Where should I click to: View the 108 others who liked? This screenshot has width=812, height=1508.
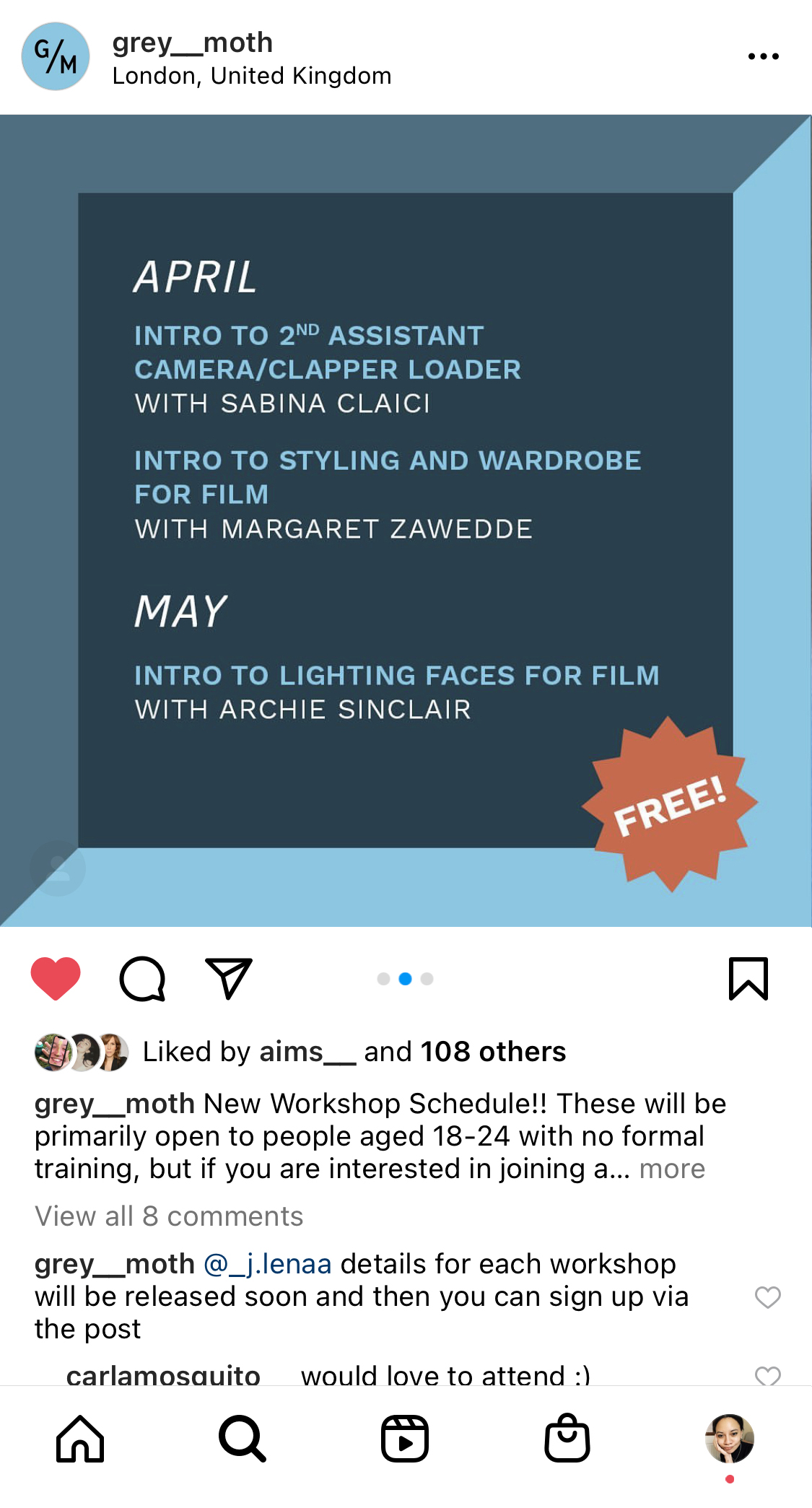pyautogui.click(x=493, y=1052)
